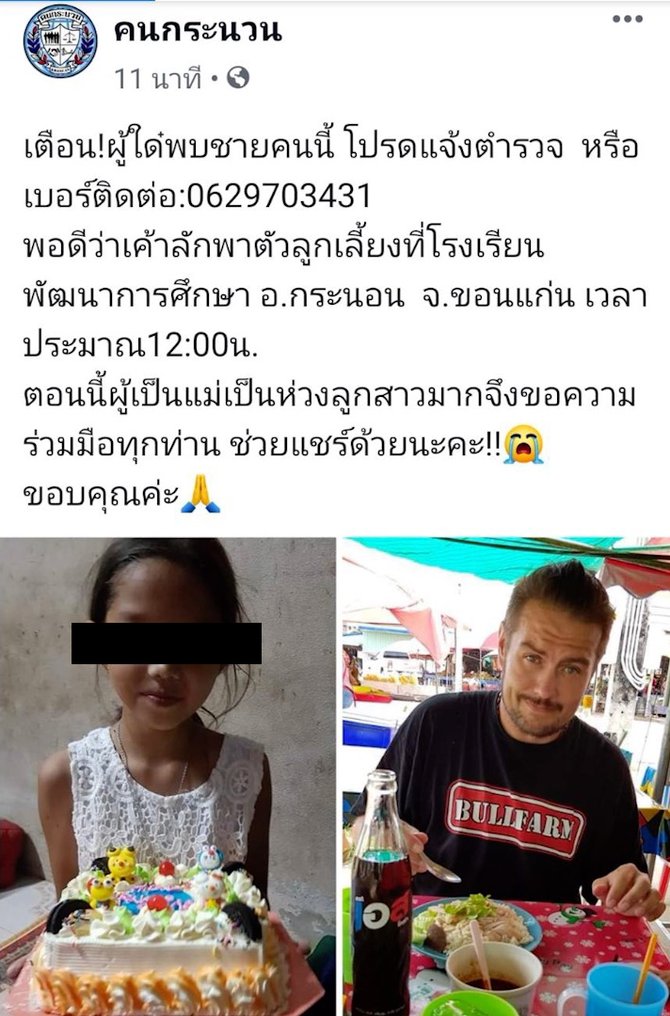The width and height of the screenshot is (670, 1016).
Task: Open the คนกระนวน page name link
Action: (x=198, y=31)
